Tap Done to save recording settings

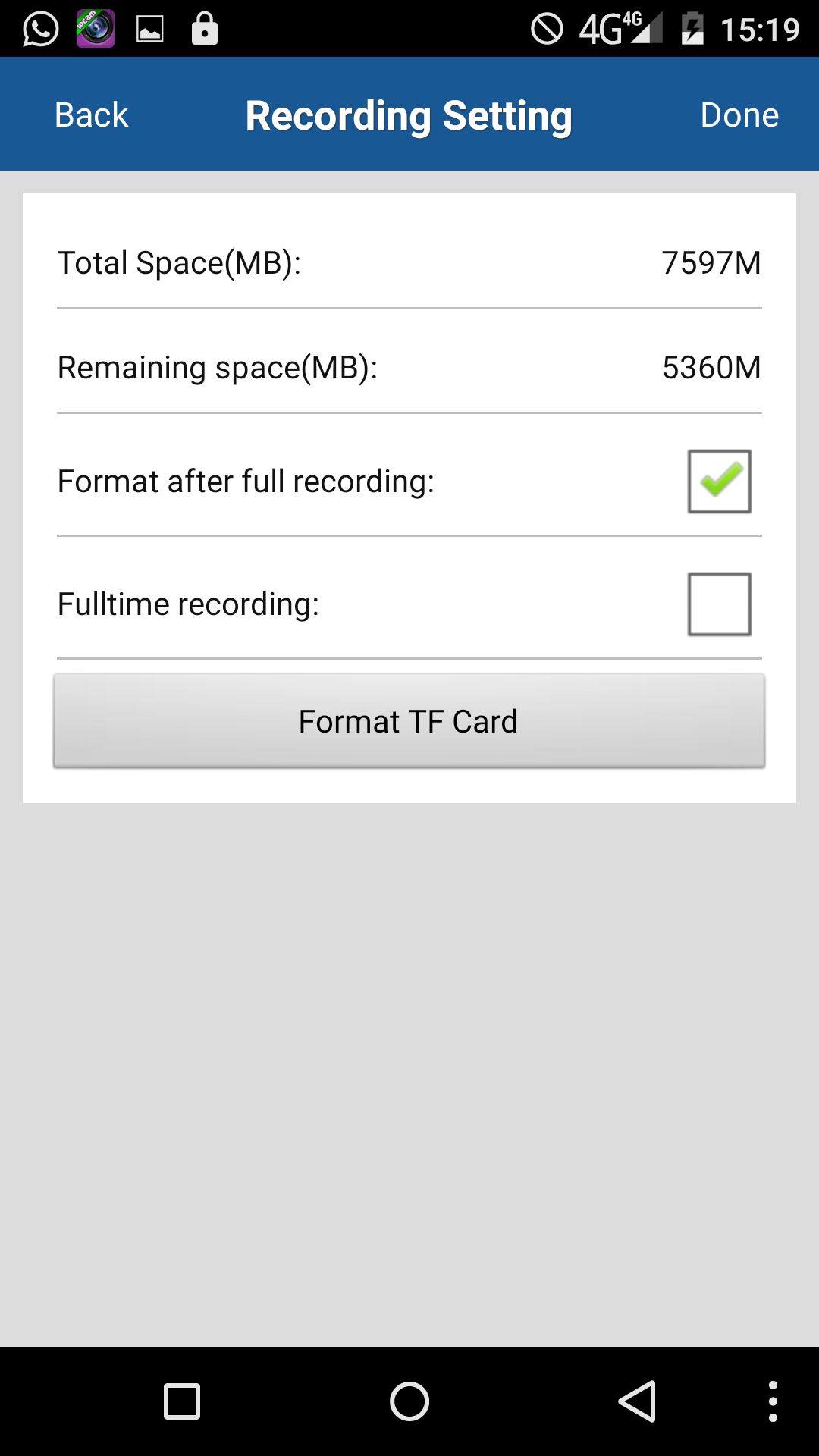coord(739,115)
